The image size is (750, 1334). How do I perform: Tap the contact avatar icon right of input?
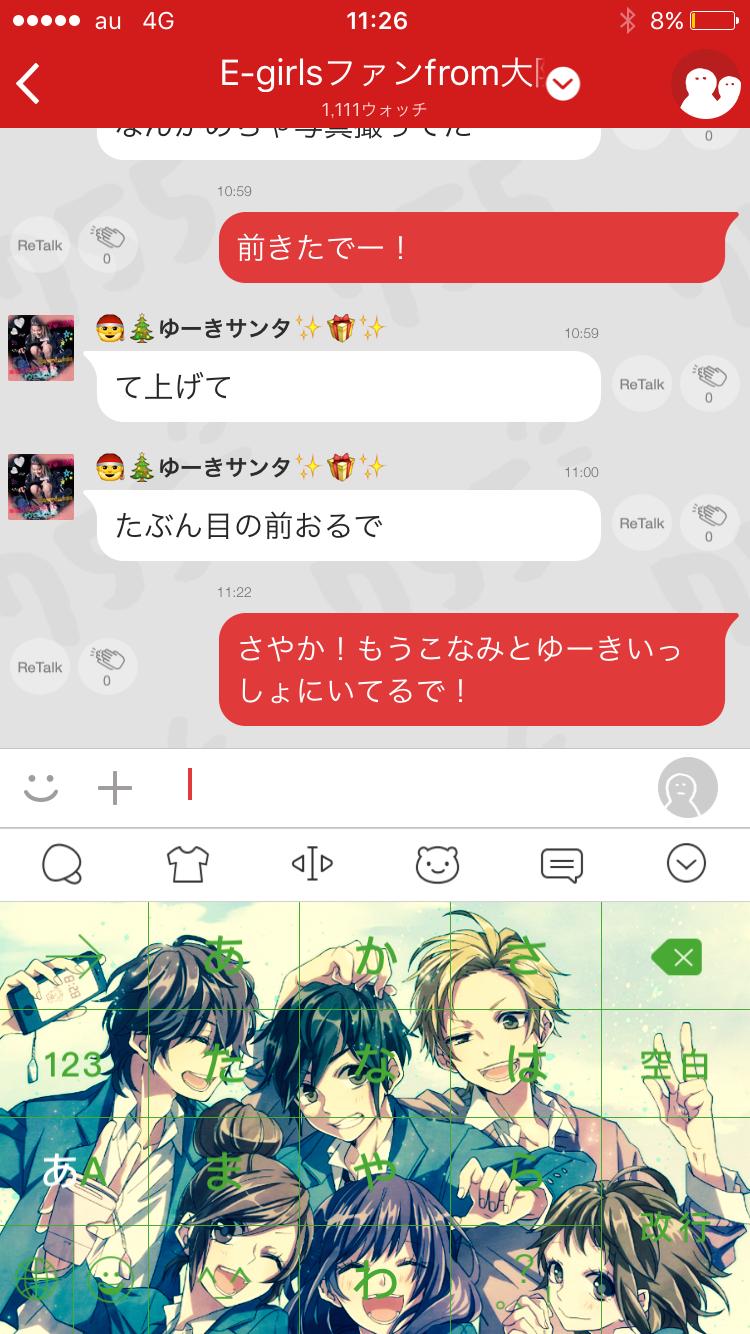pyautogui.click(x=686, y=788)
